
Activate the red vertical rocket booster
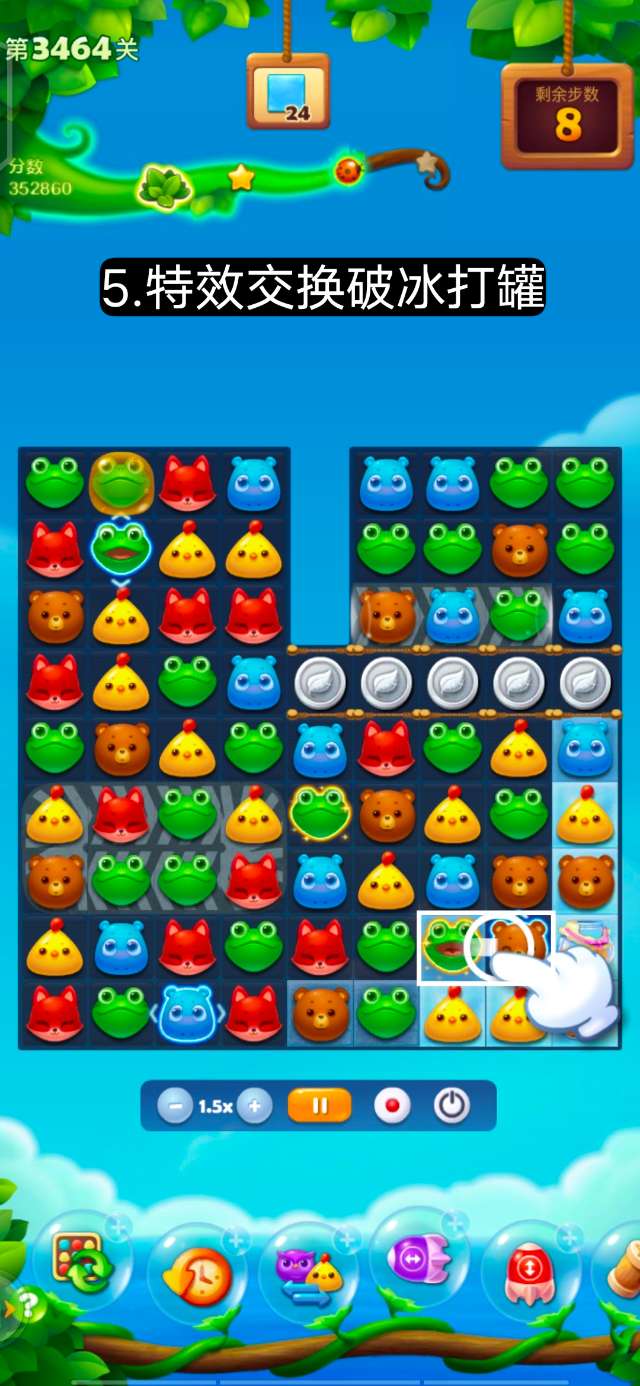point(530,1272)
